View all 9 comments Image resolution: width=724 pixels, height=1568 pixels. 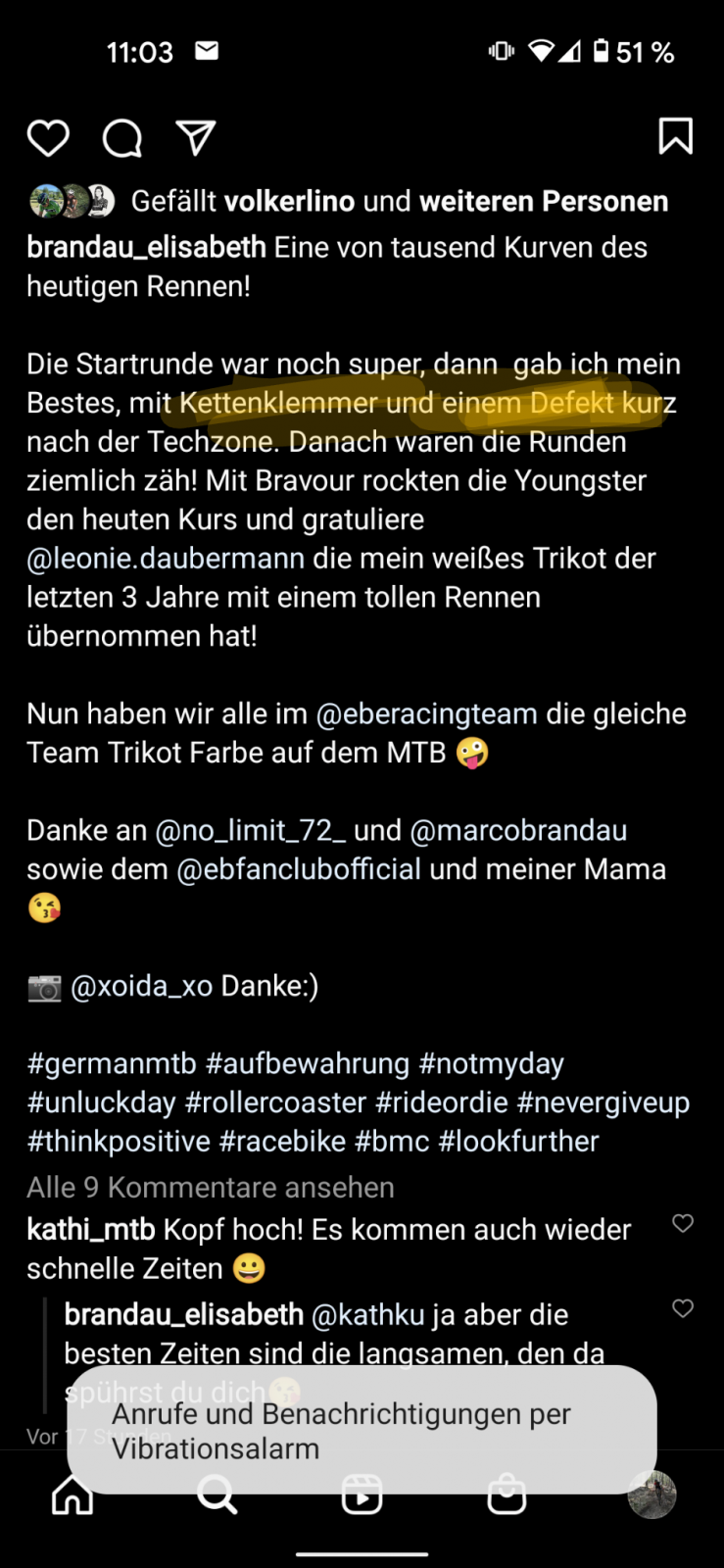point(211,1188)
